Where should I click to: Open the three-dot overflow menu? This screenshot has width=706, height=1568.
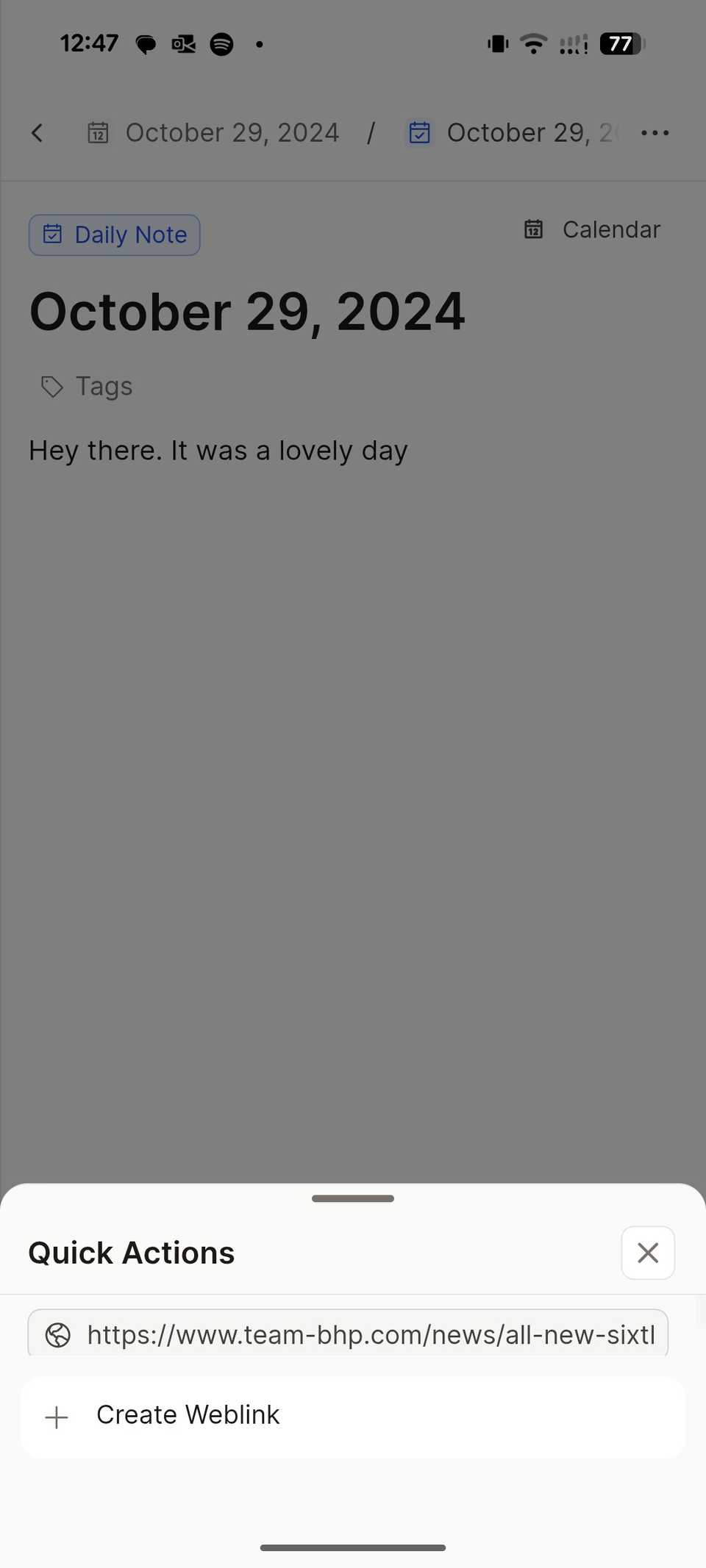coord(655,133)
